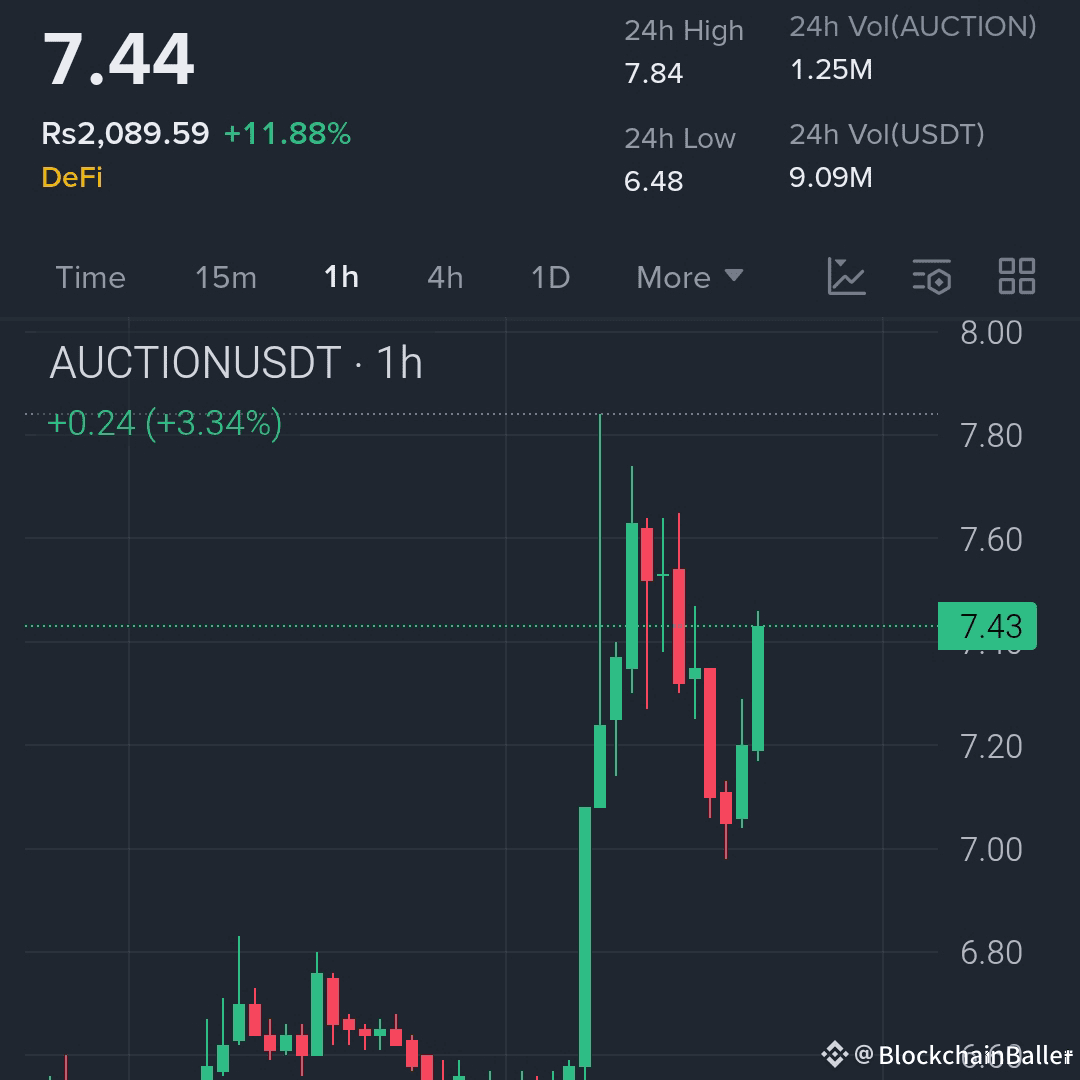Select the 1h interval

pyautogui.click(x=341, y=277)
